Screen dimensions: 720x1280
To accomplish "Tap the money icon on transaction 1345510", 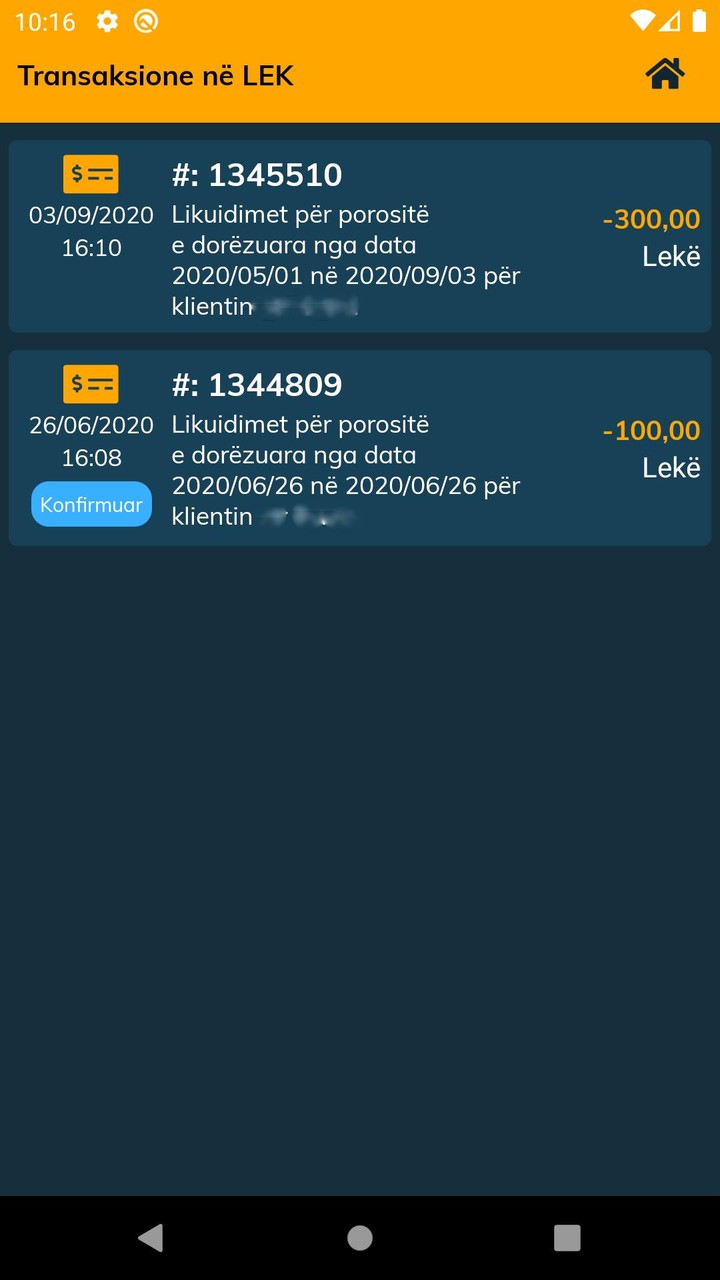I will [91, 173].
